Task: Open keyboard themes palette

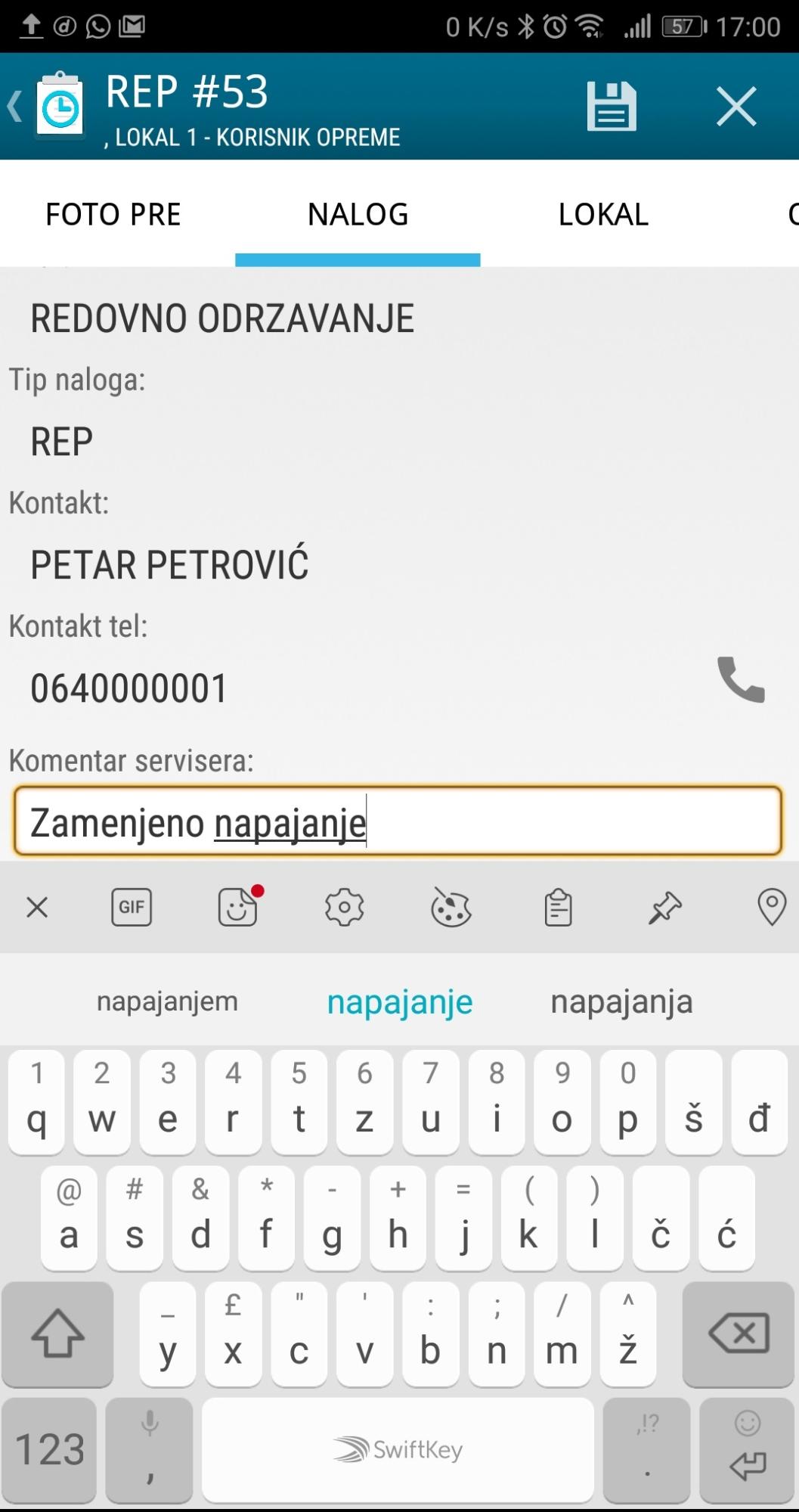Action: click(451, 907)
